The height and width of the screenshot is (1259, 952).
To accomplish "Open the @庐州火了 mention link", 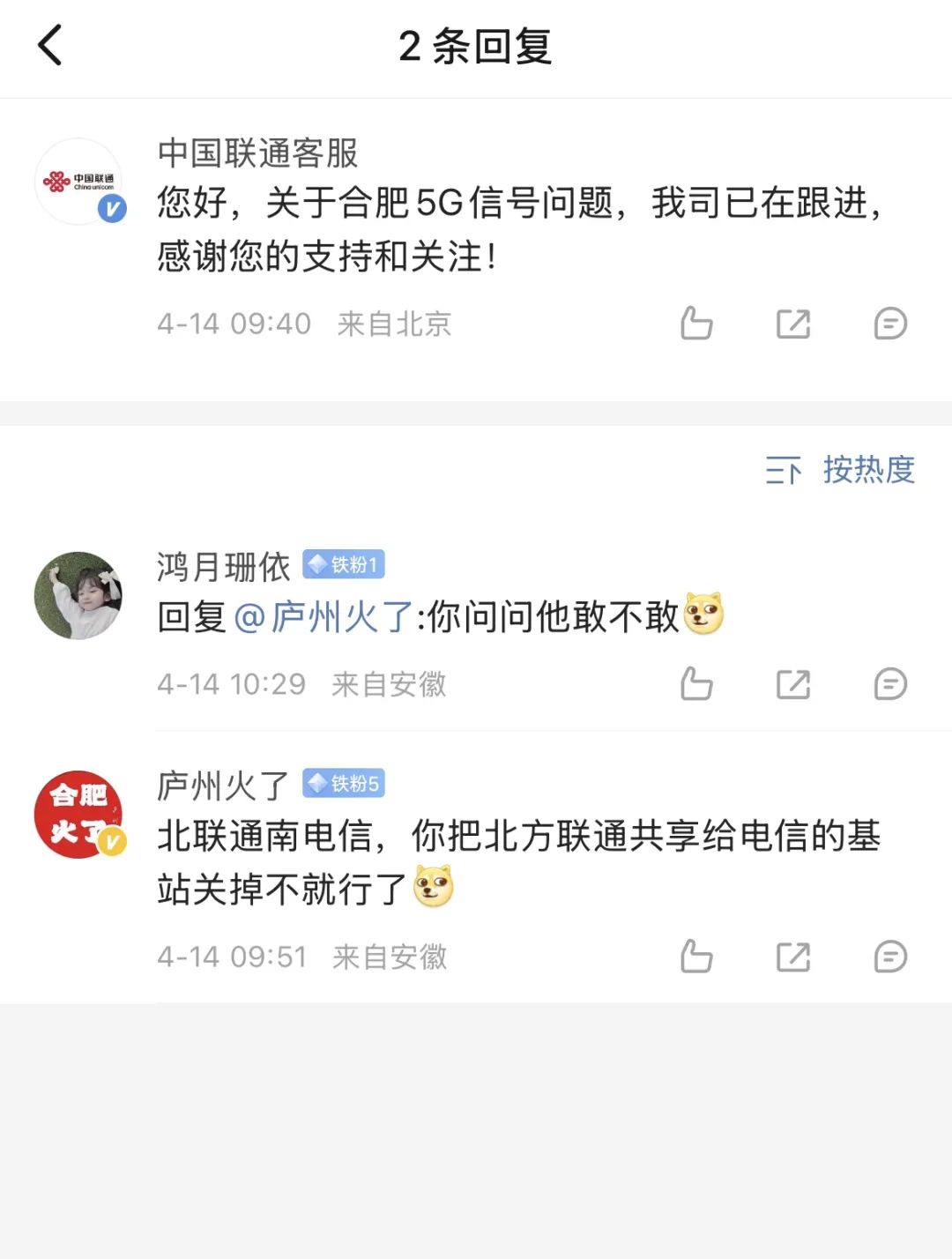I will [x=324, y=617].
